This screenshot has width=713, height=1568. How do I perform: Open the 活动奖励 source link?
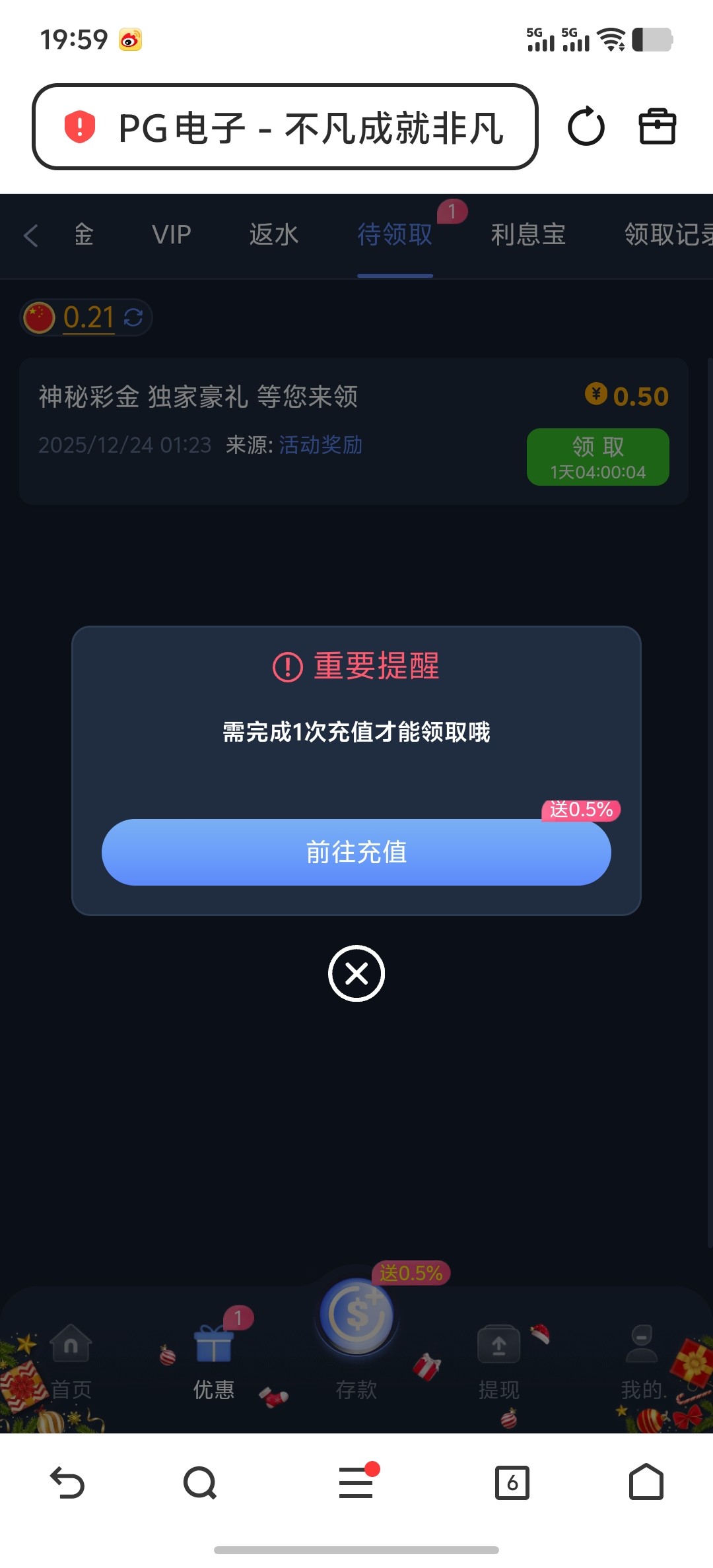pos(320,445)
